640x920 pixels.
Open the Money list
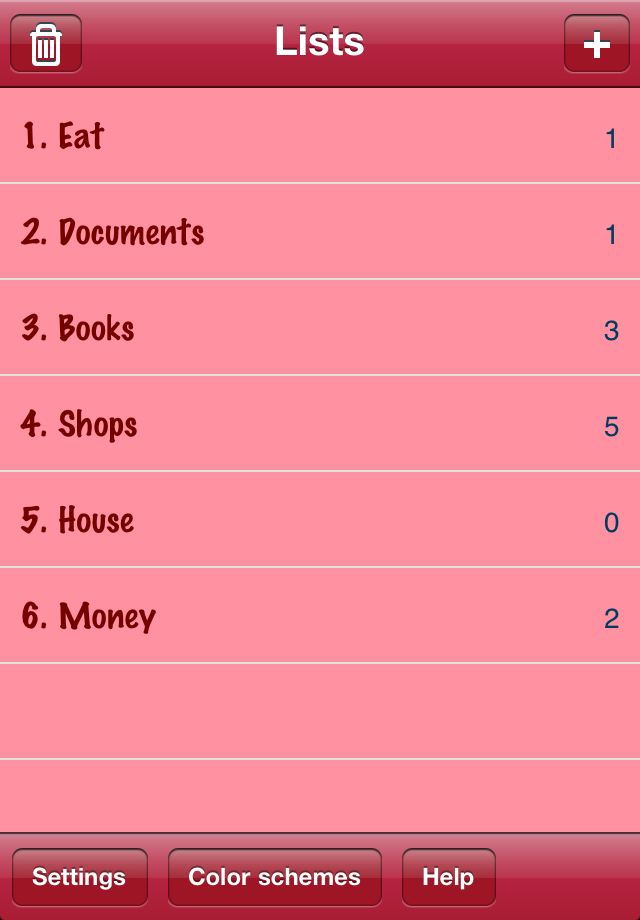[x=320, y=616]
